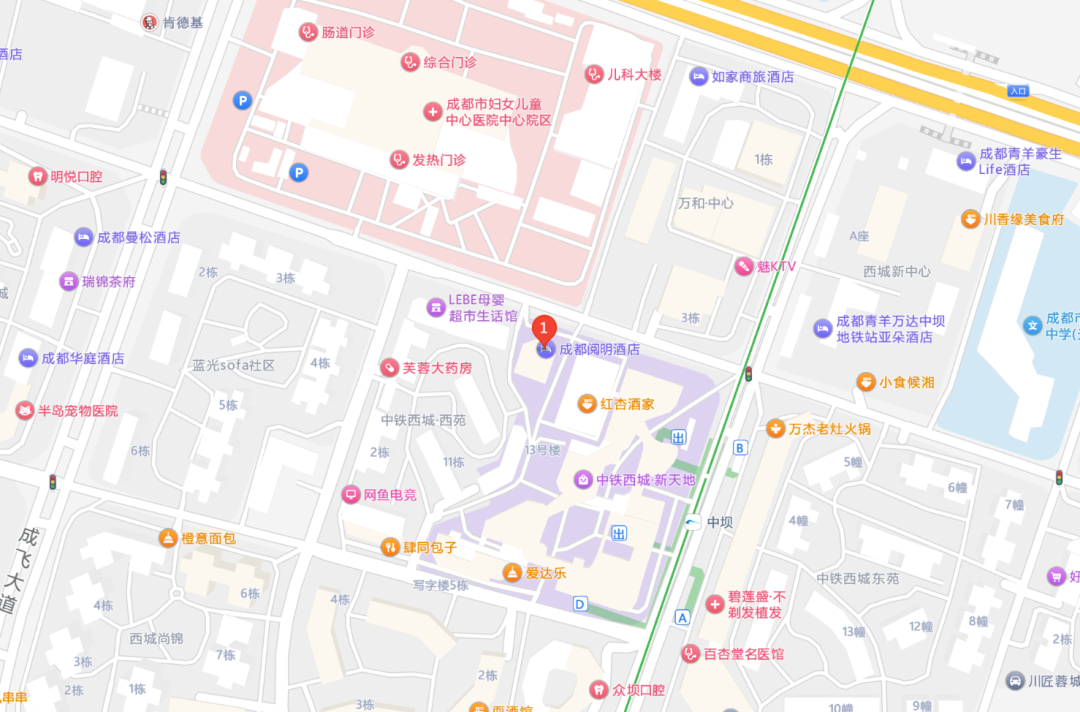Tap the red pin marker numbered 1

544,327
